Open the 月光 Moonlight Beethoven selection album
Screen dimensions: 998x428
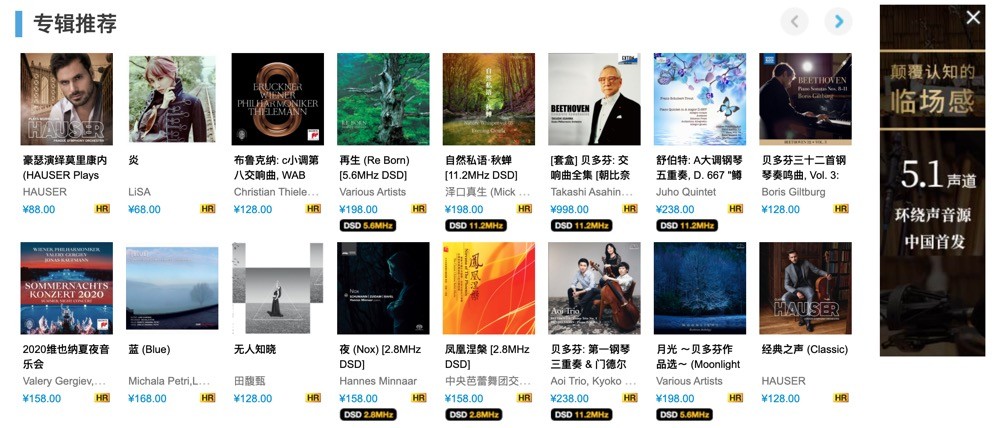[700, 288]
